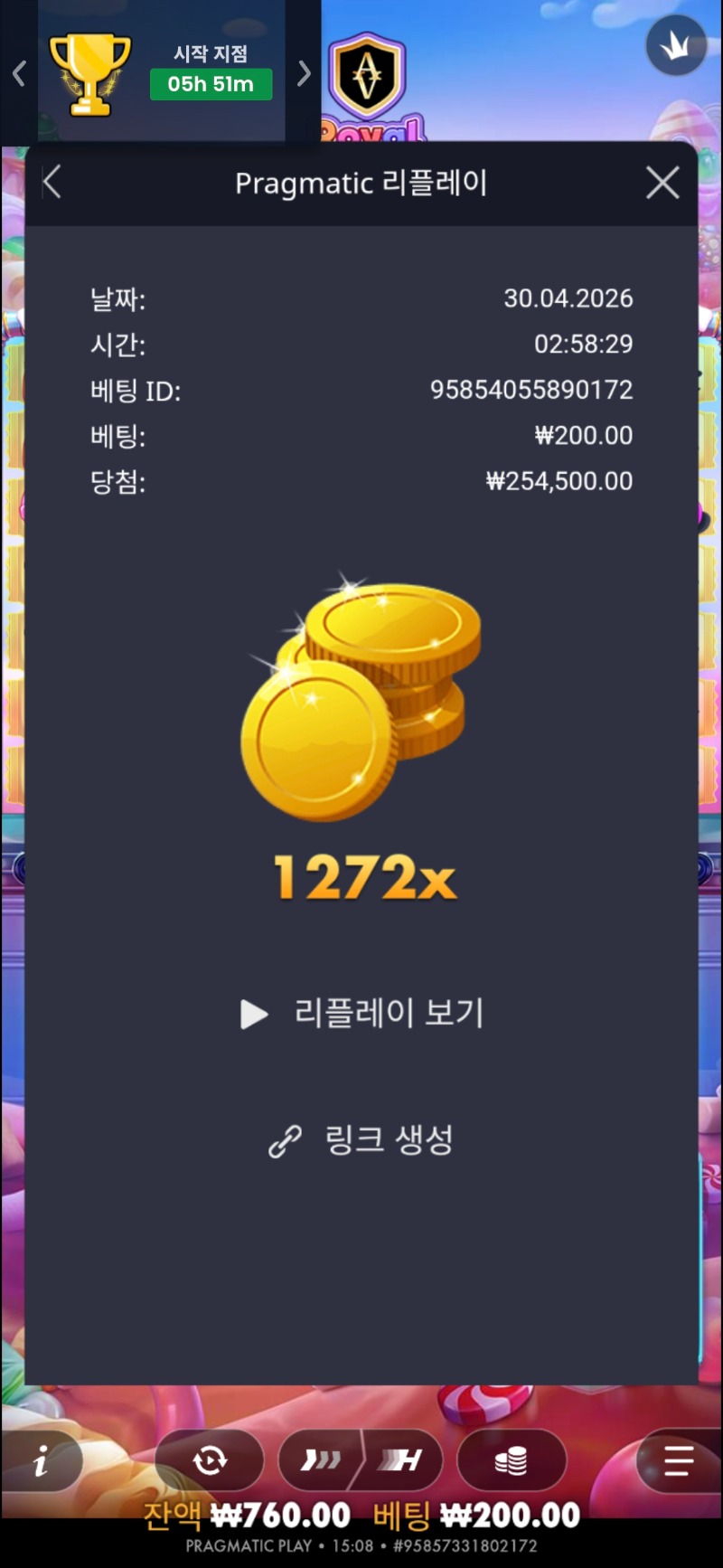Open the bet amount coin stack
This screenshot has height=1568, width=723.
point(512,1460)
